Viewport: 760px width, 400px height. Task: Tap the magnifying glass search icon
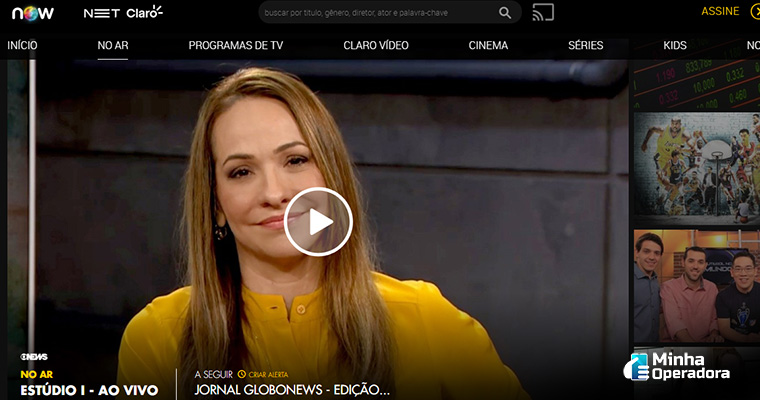506,13
